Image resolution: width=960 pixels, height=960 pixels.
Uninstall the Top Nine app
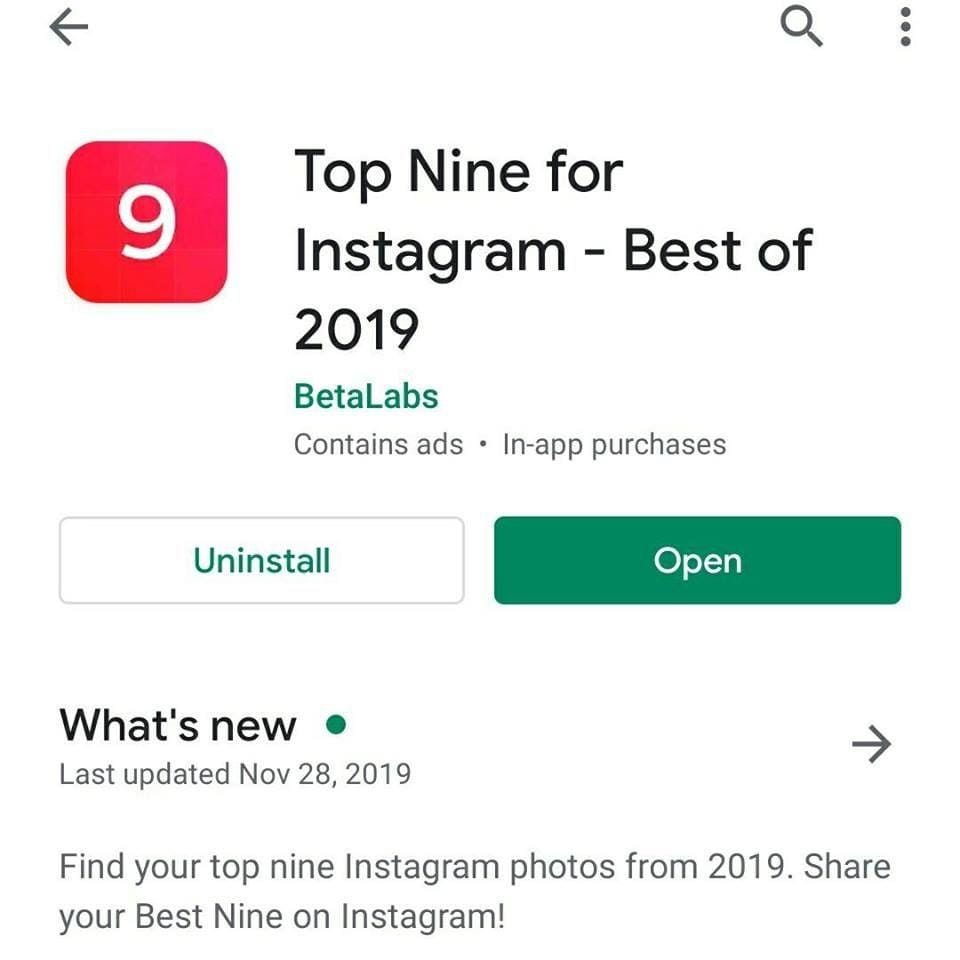coord(261,560)
